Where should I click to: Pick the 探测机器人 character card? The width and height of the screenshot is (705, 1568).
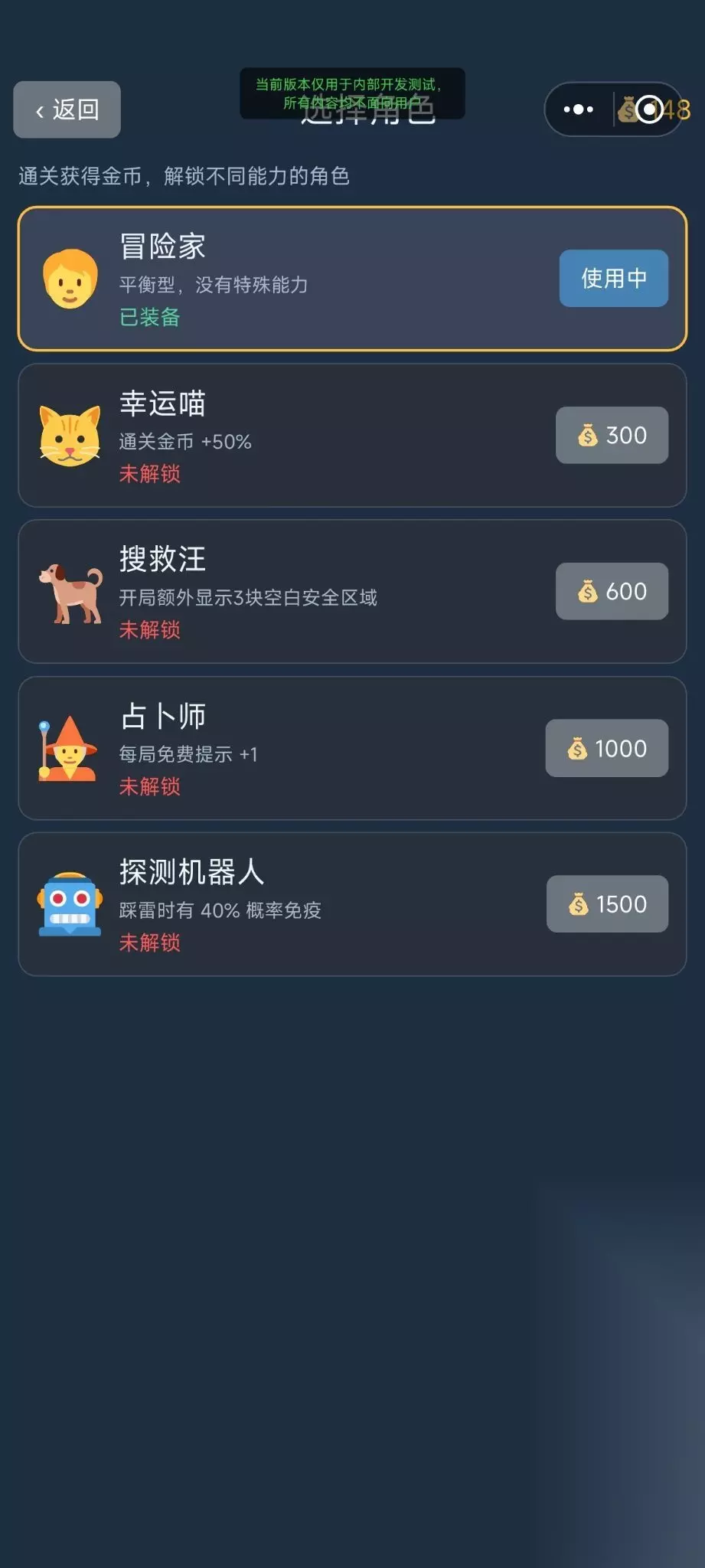352,904
